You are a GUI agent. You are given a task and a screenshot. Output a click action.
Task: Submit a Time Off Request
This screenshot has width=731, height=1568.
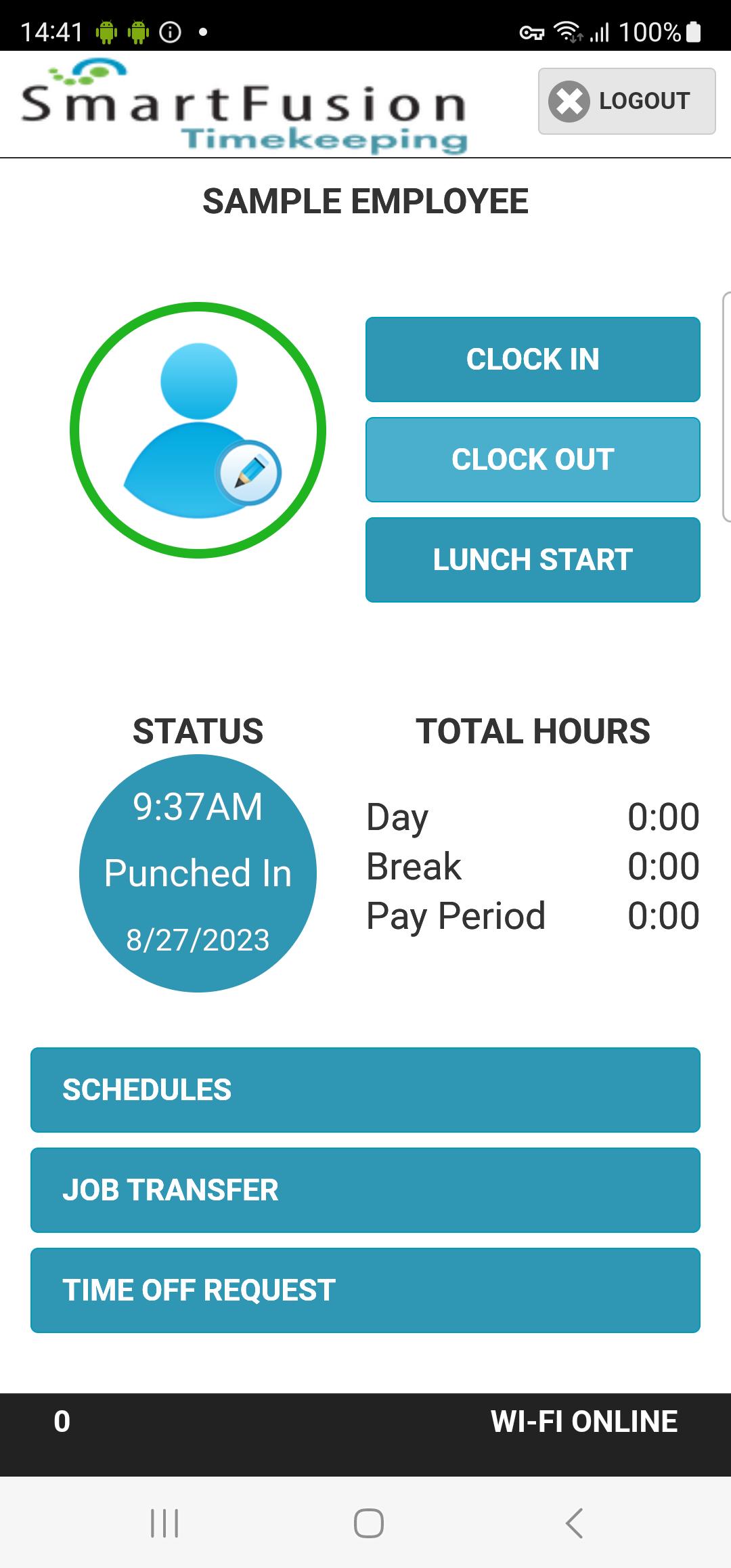(365, 1290)
